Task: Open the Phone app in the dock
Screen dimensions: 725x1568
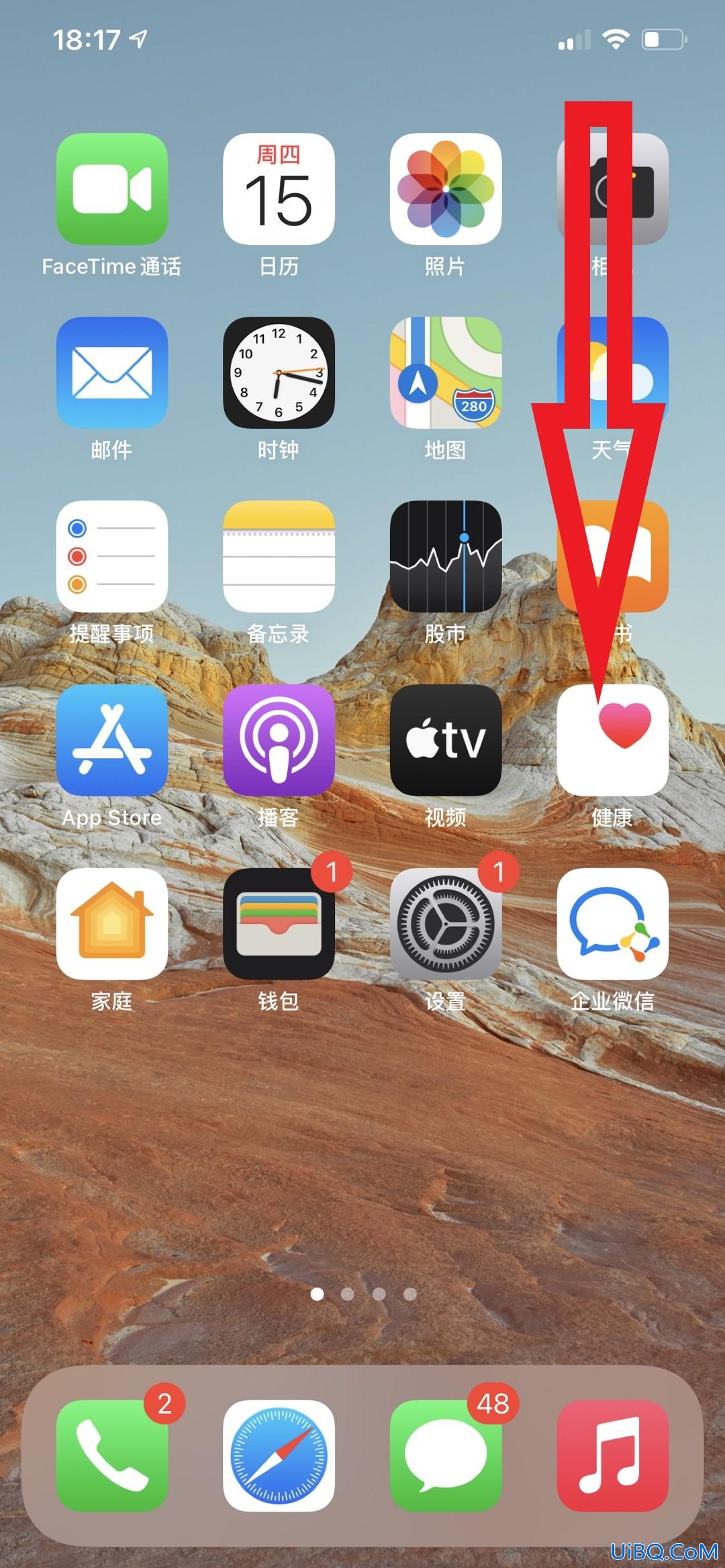Action: pyautogui.click(x=111, y=1455)
